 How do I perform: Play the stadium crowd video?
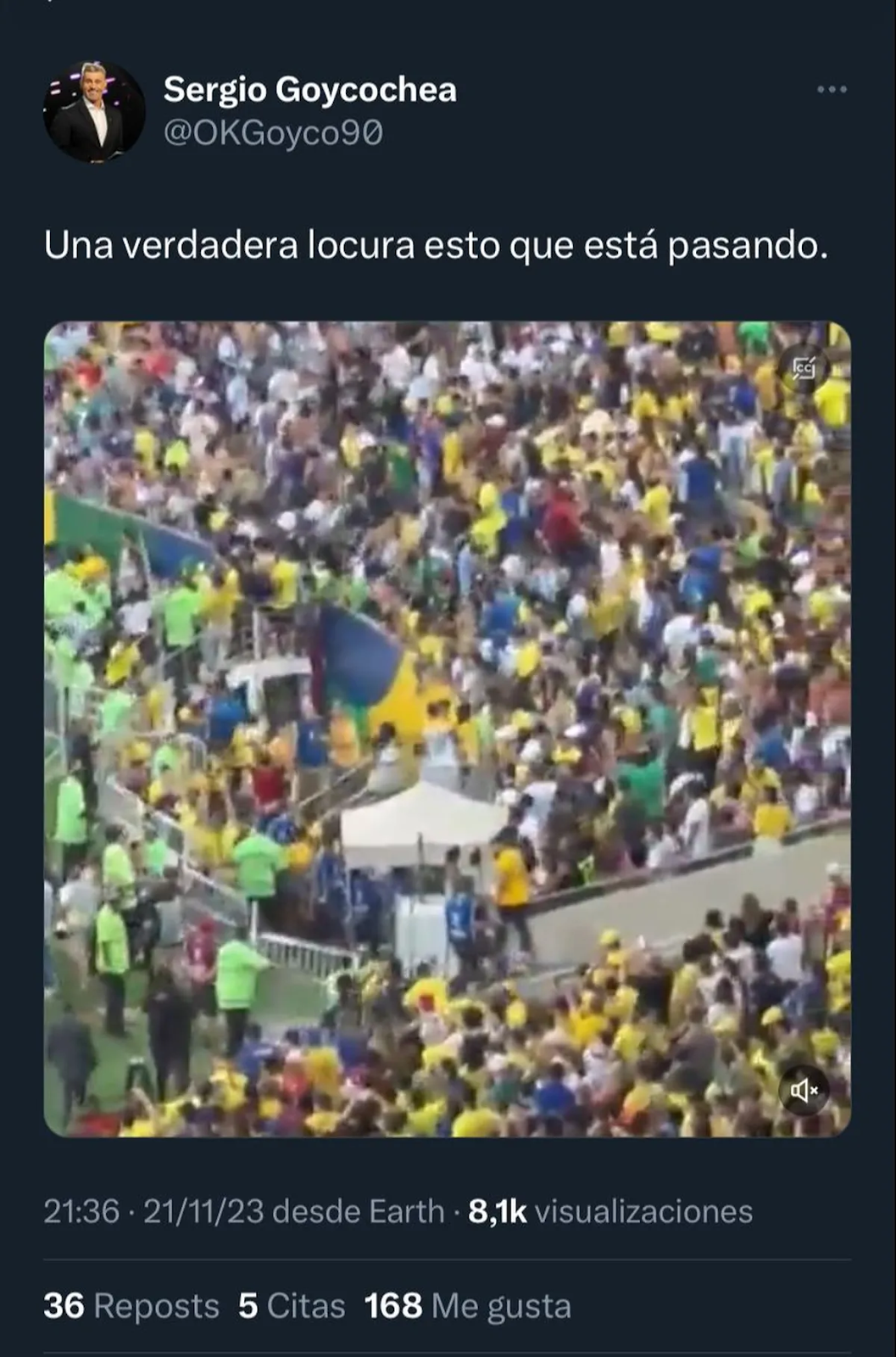pos(447,728)
